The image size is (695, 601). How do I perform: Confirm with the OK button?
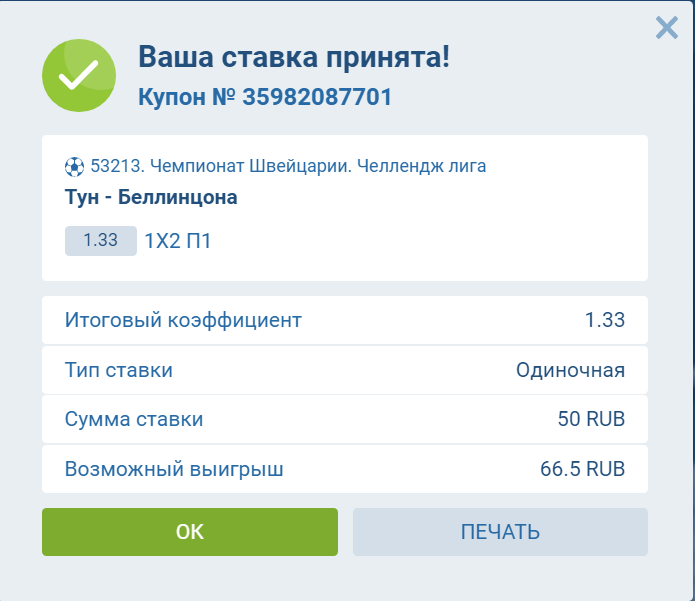tap(190, 532)
